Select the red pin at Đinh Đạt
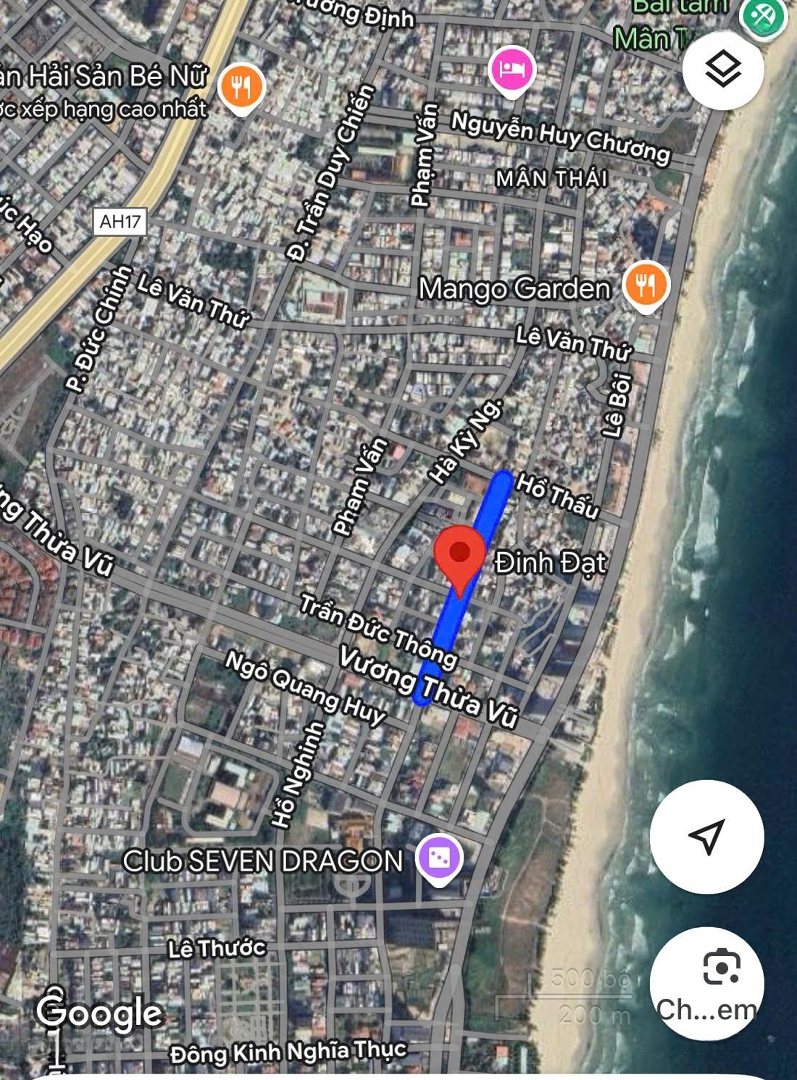The height and width of the screenshot is (1080, 797). click(460, 557)
